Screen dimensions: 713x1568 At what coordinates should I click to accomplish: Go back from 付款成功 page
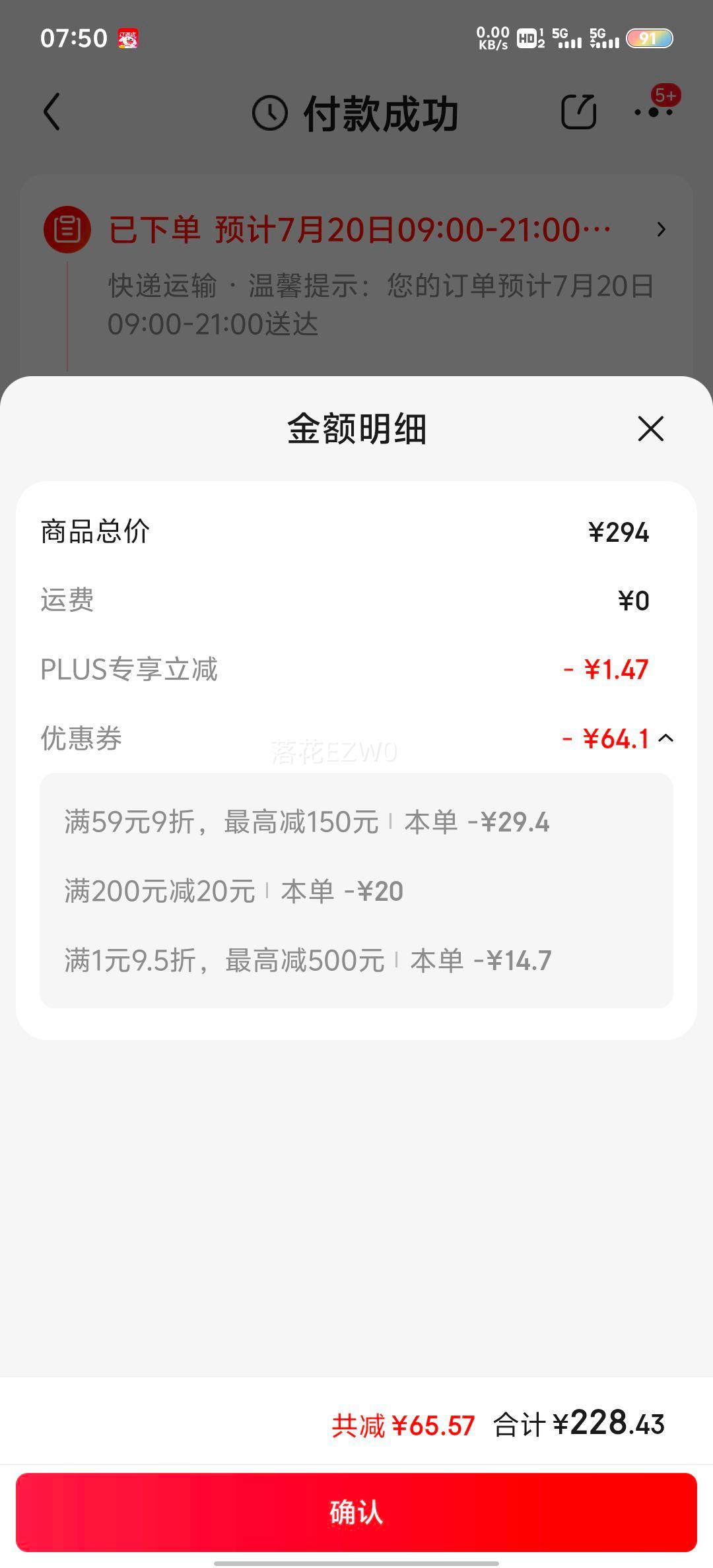52,112
